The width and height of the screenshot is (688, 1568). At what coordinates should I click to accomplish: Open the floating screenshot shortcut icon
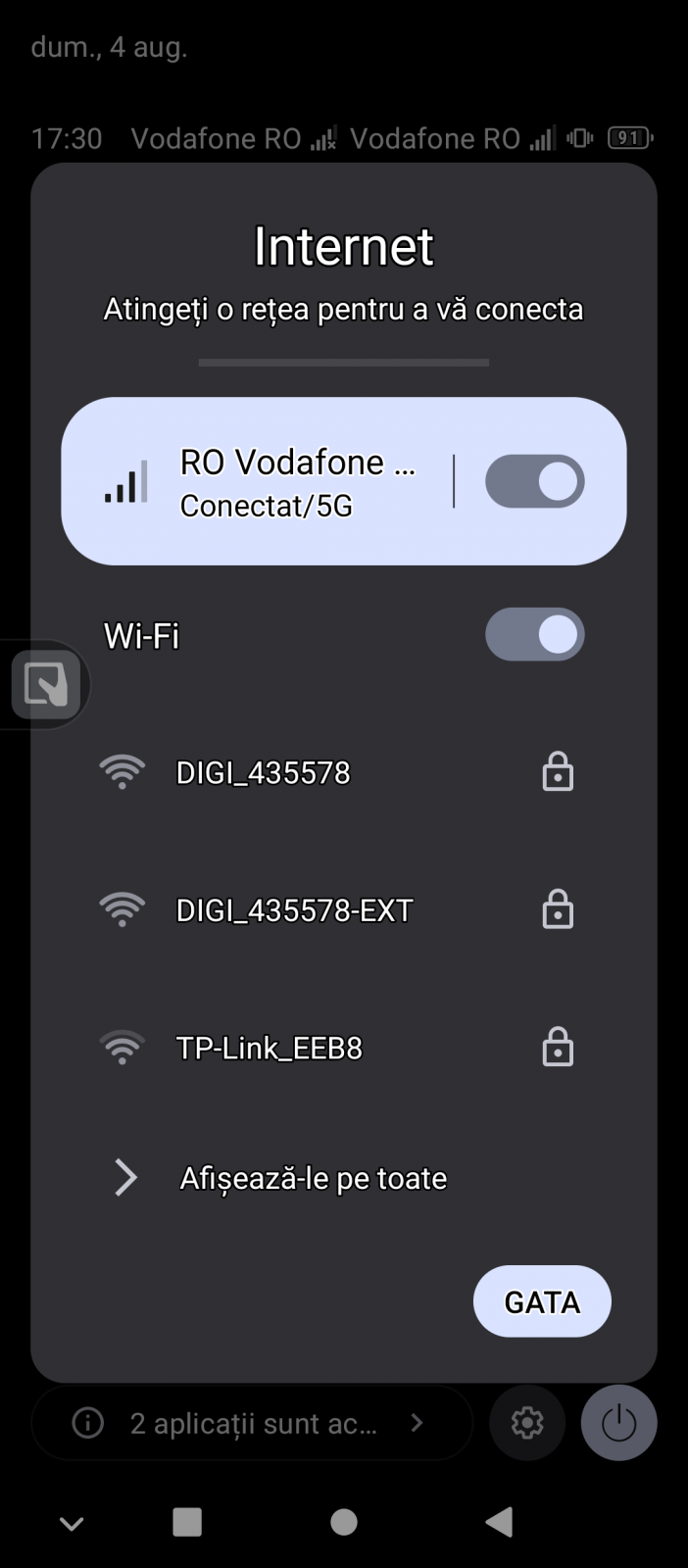tap(45, 683)
